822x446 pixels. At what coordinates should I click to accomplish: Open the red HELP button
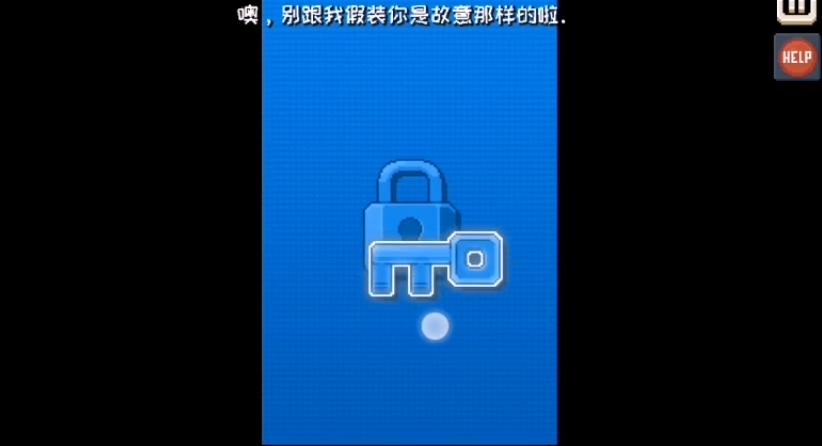796,57
